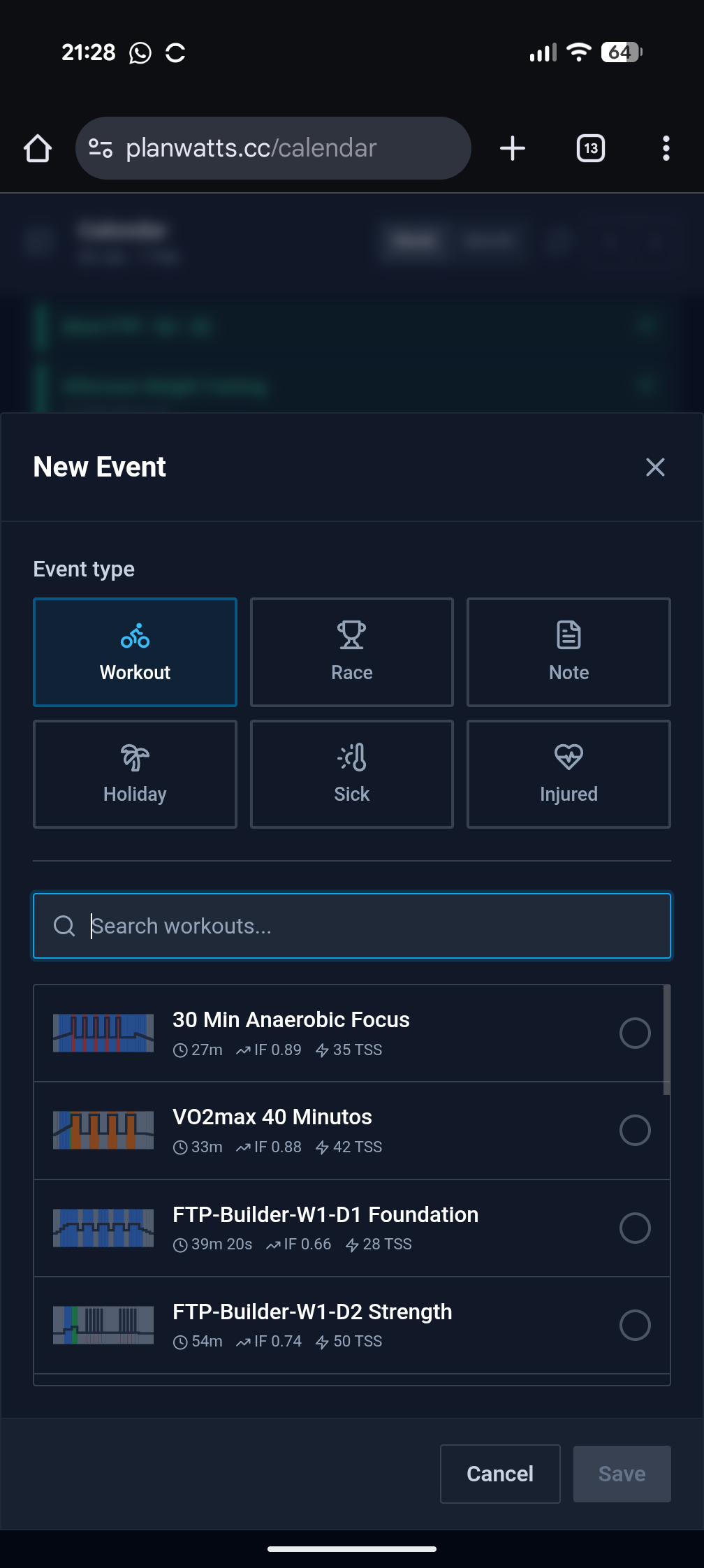Open a new browser tab
This screenshot has width=704, height=1568.
(513, 148)
